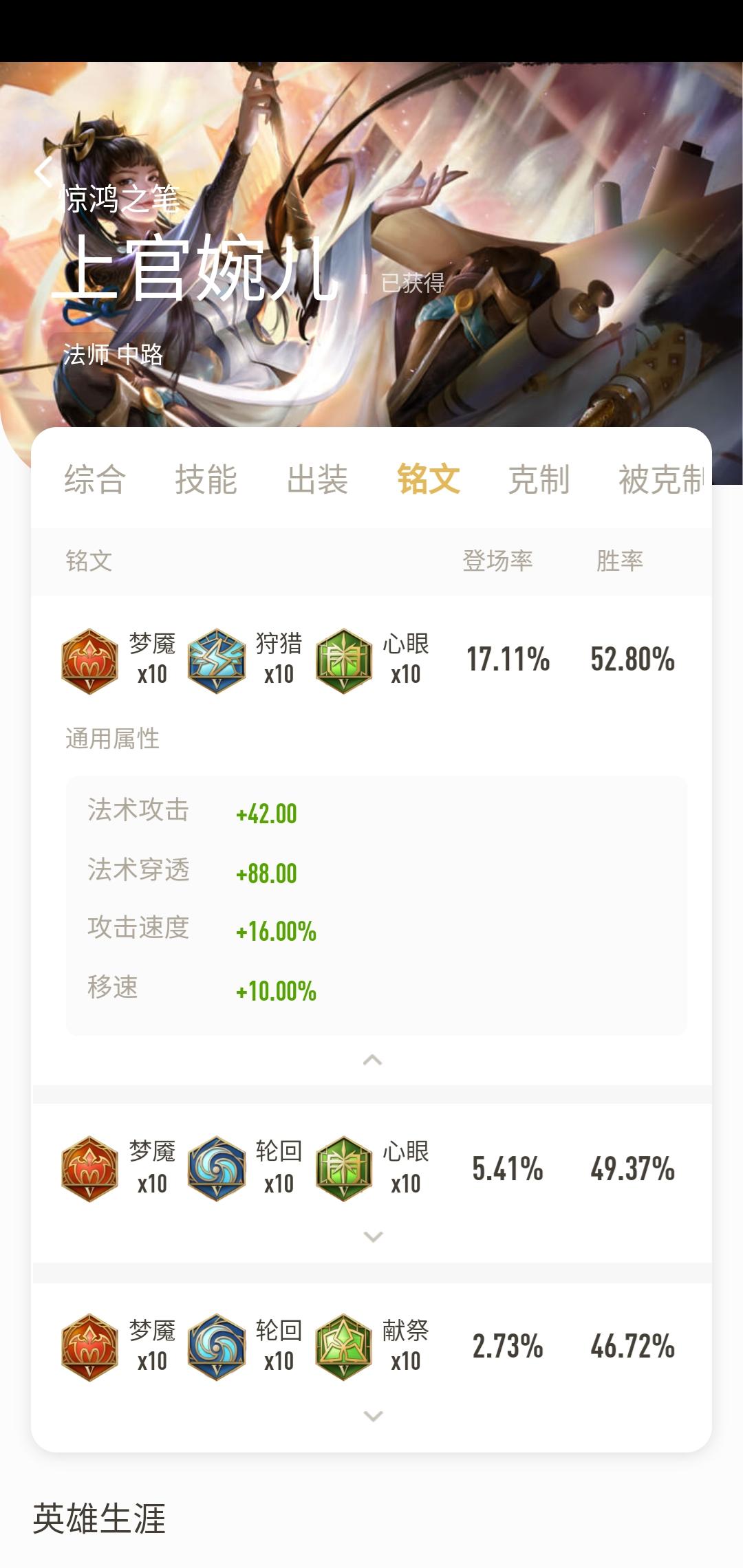The image size is (743, 1568).
Task: Switch to the 综合 tab
Action: pos(95,479)
